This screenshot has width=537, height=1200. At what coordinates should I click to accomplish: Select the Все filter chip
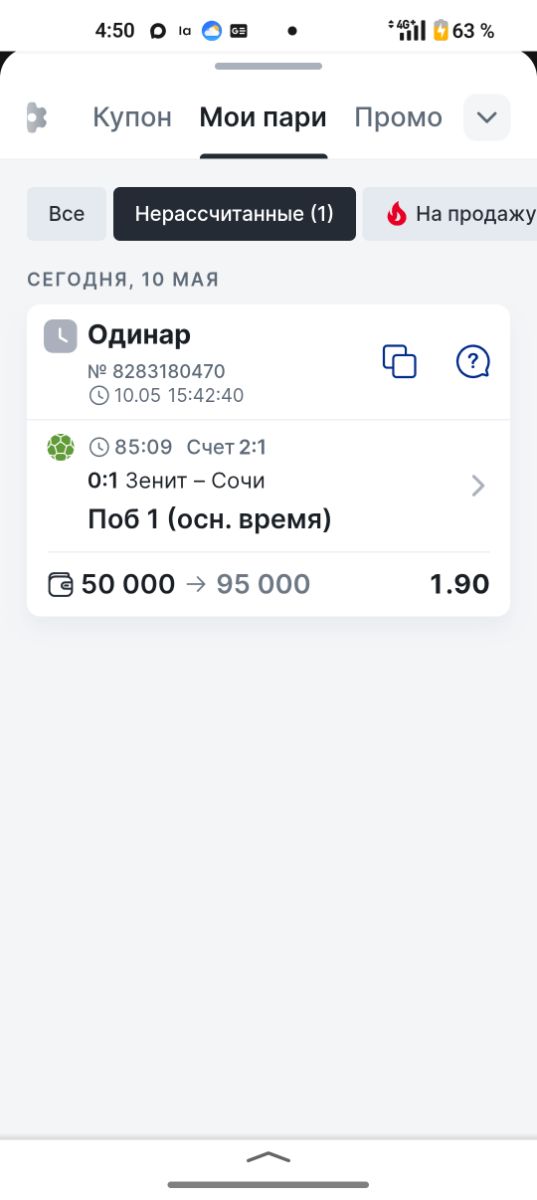[66, 214]
